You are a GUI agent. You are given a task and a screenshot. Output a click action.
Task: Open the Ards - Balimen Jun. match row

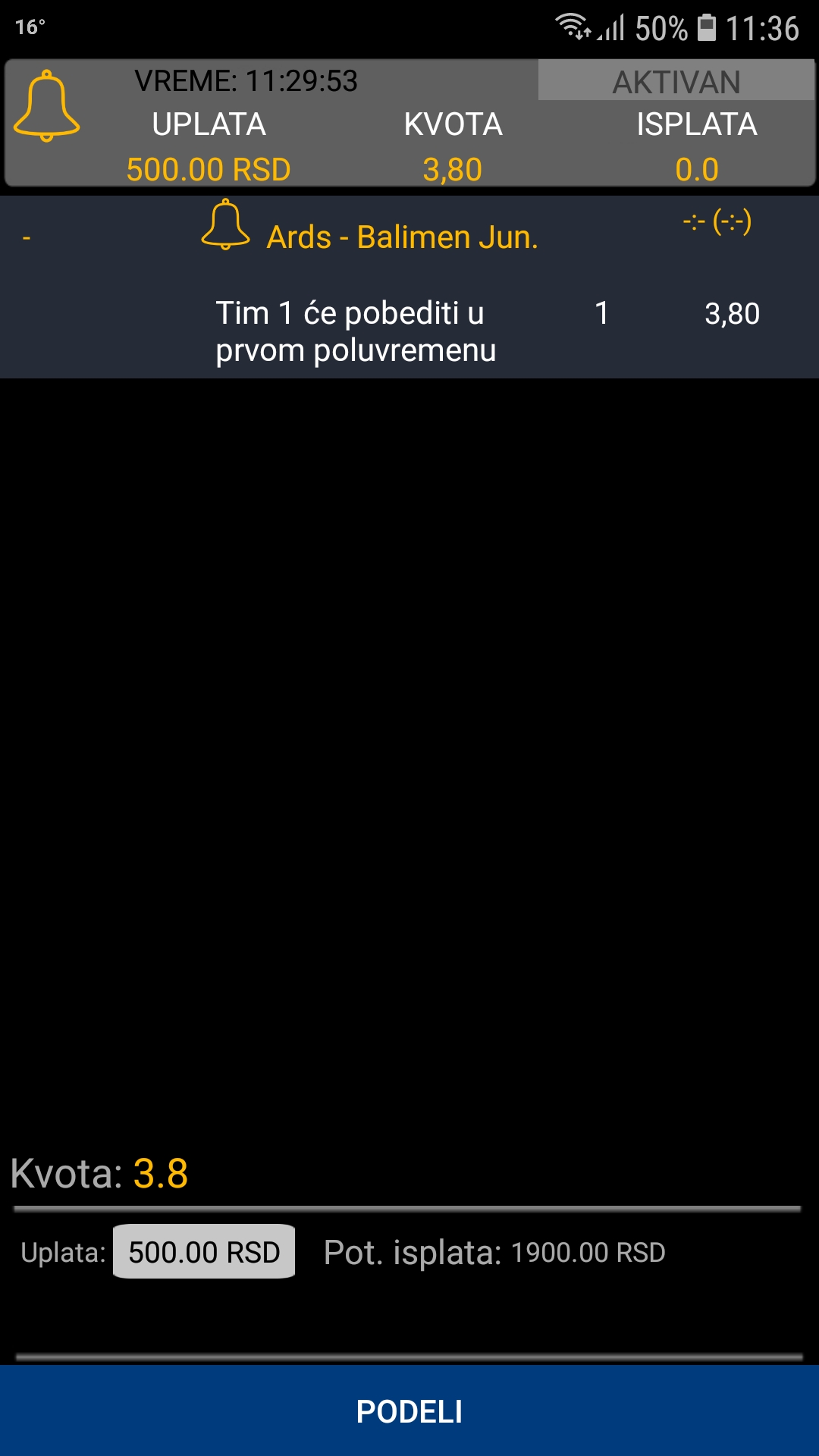click(x=402, y=237)
